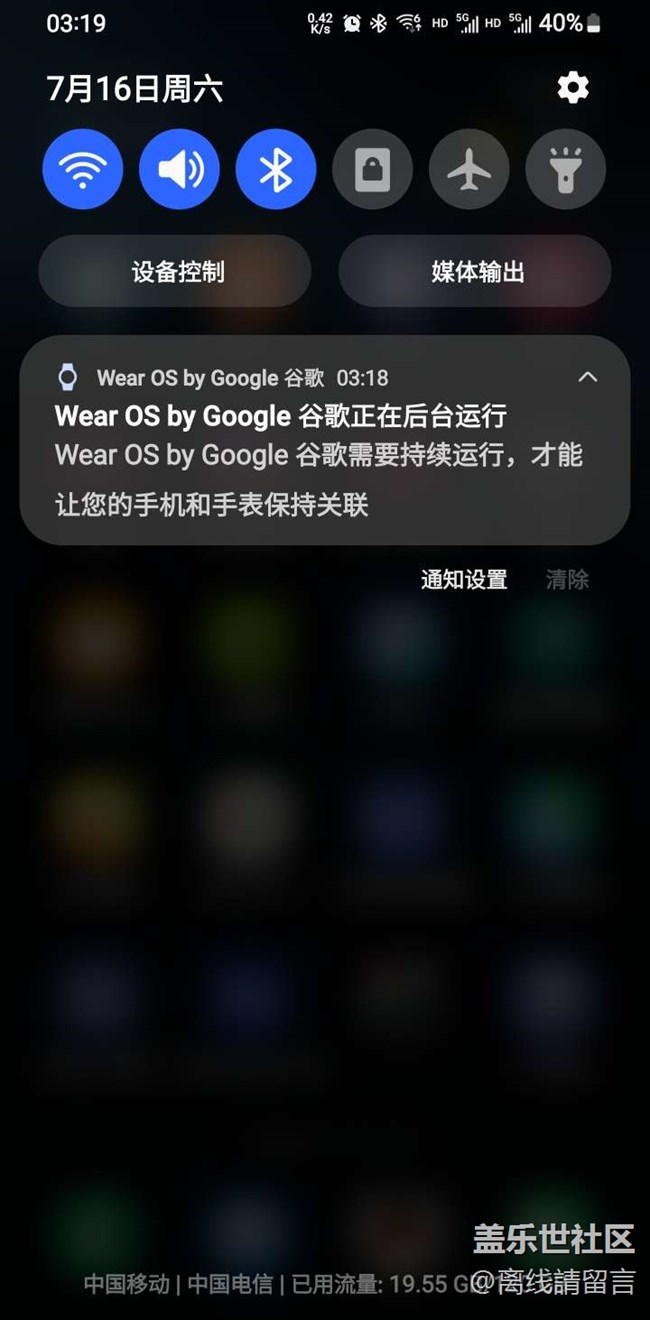Switch on the flashlight
Screen dimensions: 650x1320
point(565,170)
